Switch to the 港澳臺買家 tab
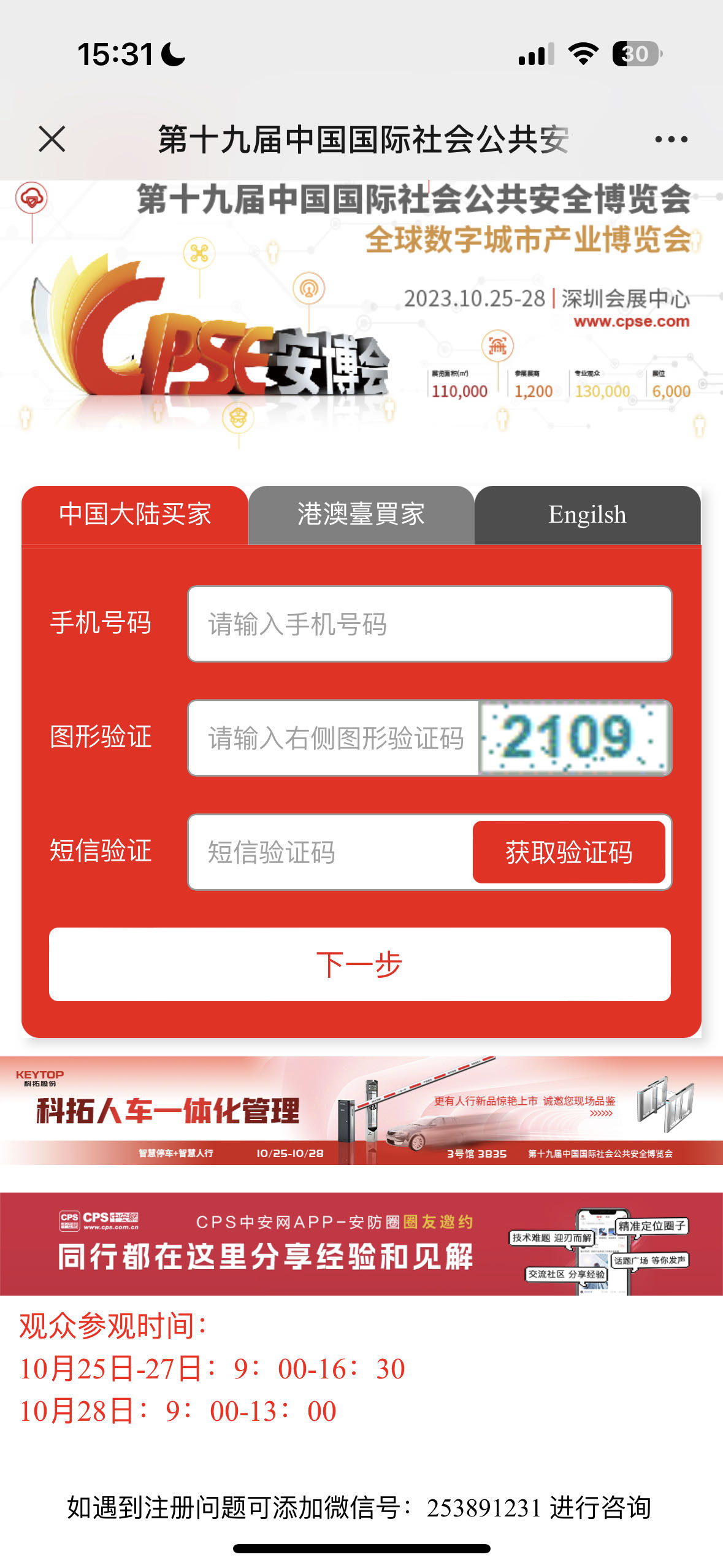 click(361, 515)
